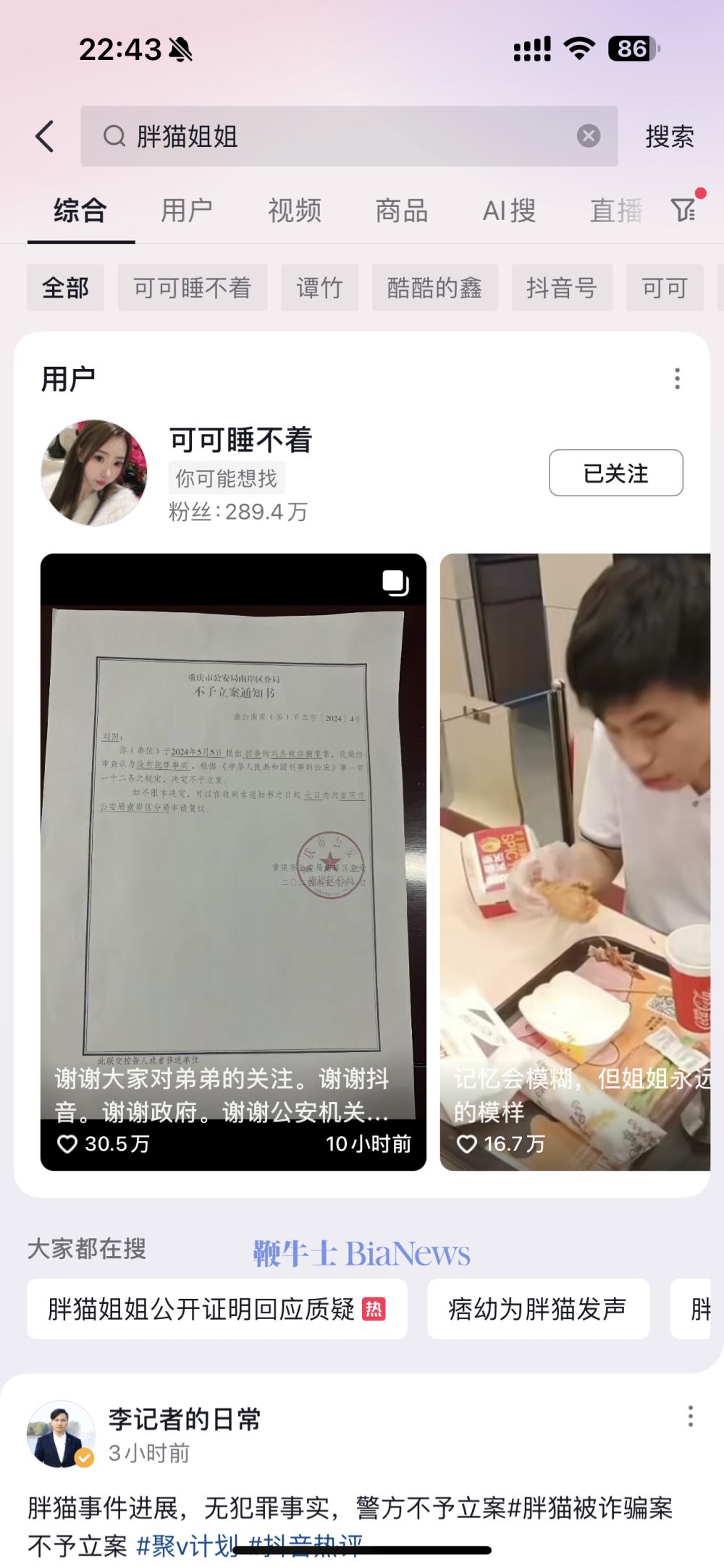Viewport: 724px width, 1568px height.
Task: Switch to the 直播 tab
Action: pos(615,211)
